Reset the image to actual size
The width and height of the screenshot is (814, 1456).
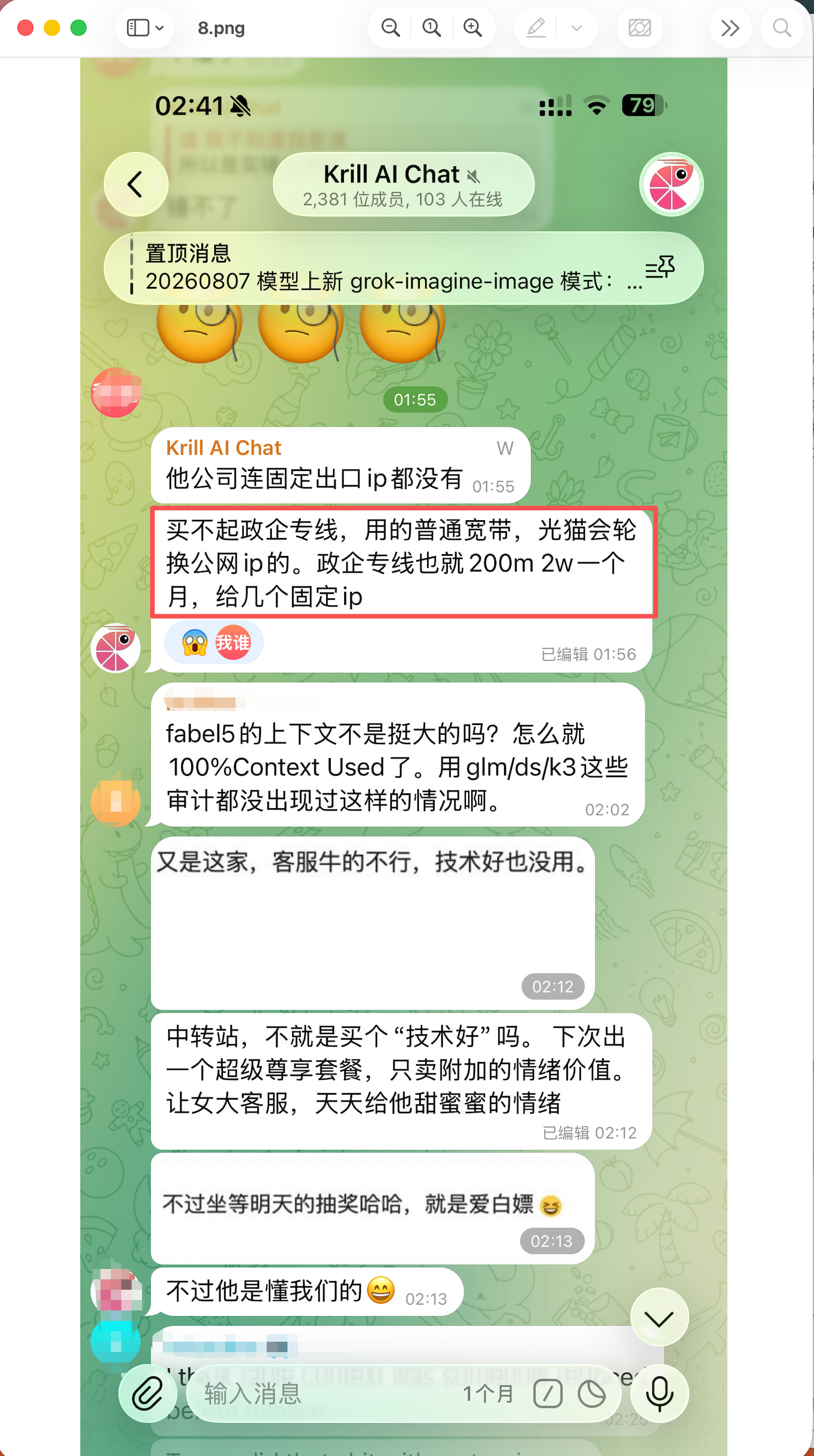point(432,28)
